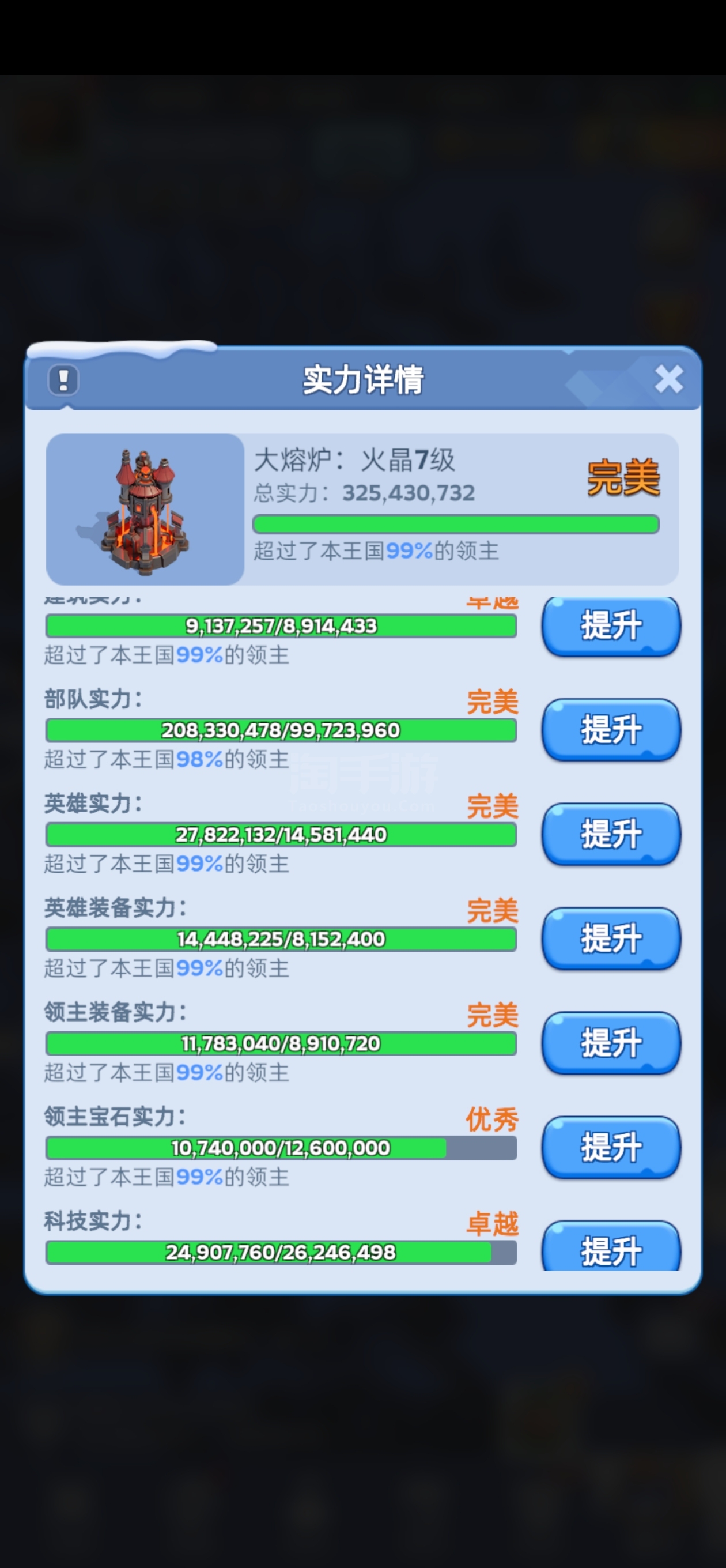This screenshot has height=1568, width=726.
Task: Tap 提升 next to 科技实力
Action: 611,1248
